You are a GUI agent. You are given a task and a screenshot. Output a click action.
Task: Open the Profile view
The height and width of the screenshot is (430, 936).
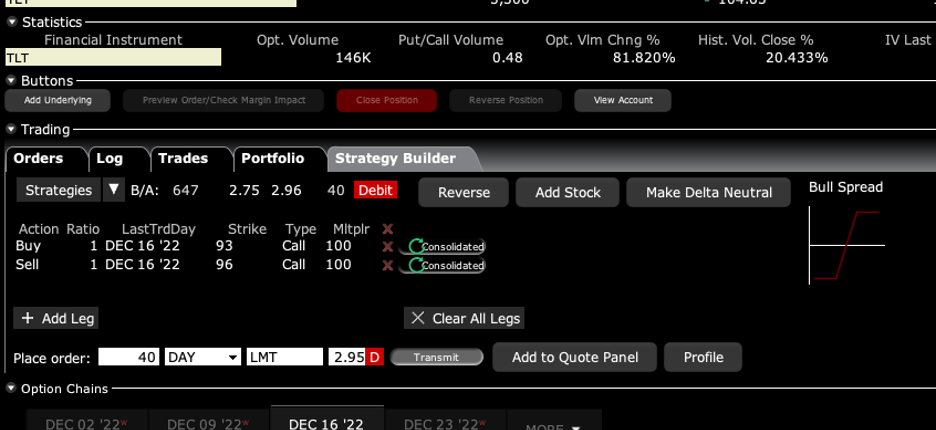[x=703, y=357]
